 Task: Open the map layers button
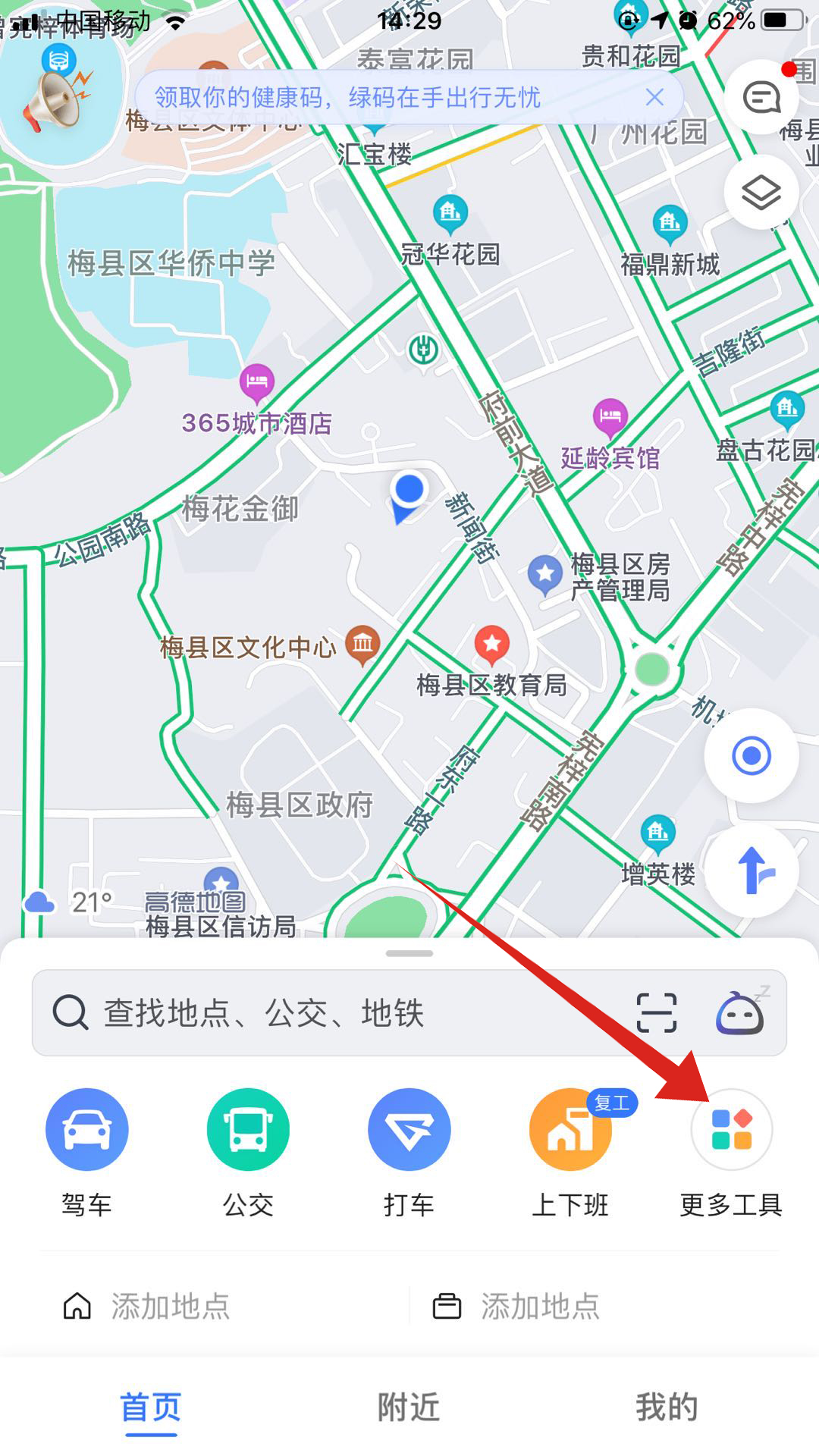point(761,193)
